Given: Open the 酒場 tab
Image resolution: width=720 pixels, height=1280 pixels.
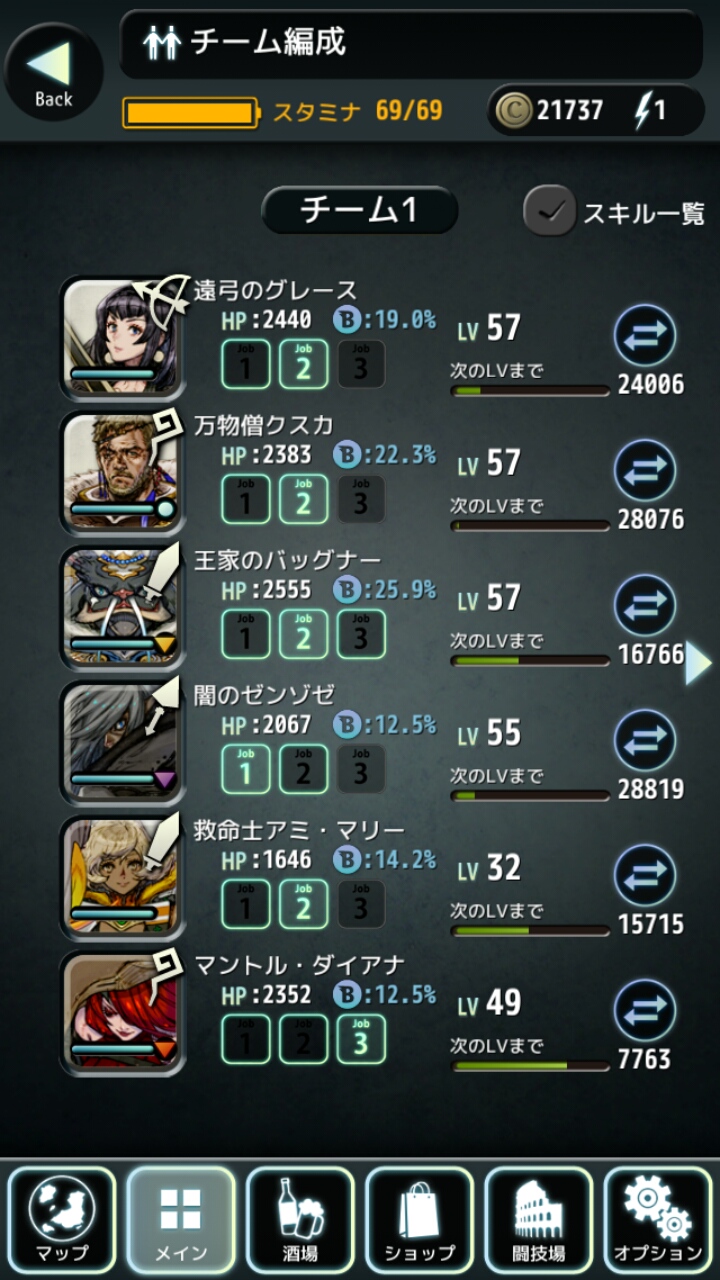Looking at the screenshot, I should 300,1219.
